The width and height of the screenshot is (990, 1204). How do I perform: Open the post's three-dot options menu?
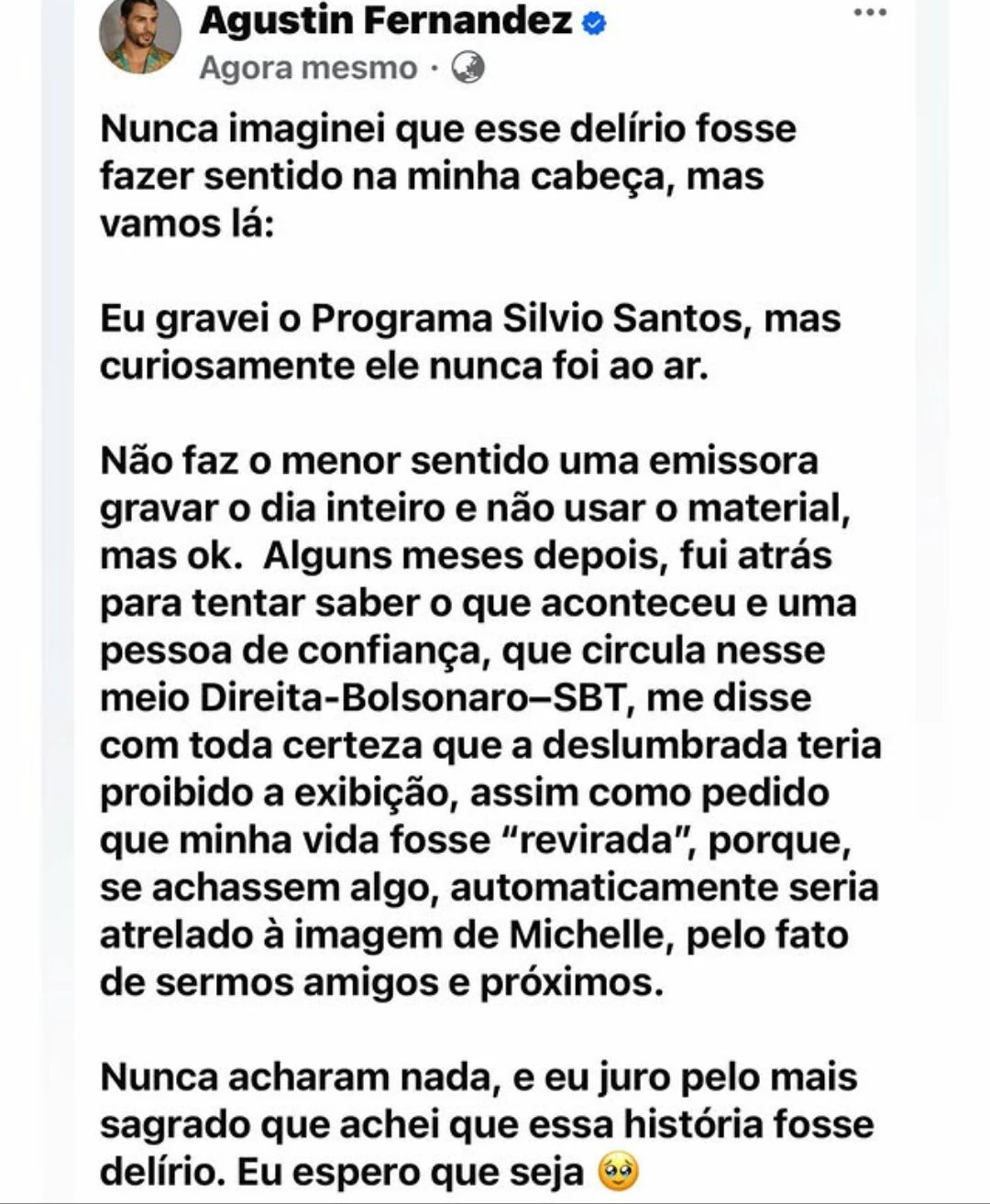coord(869,13)
